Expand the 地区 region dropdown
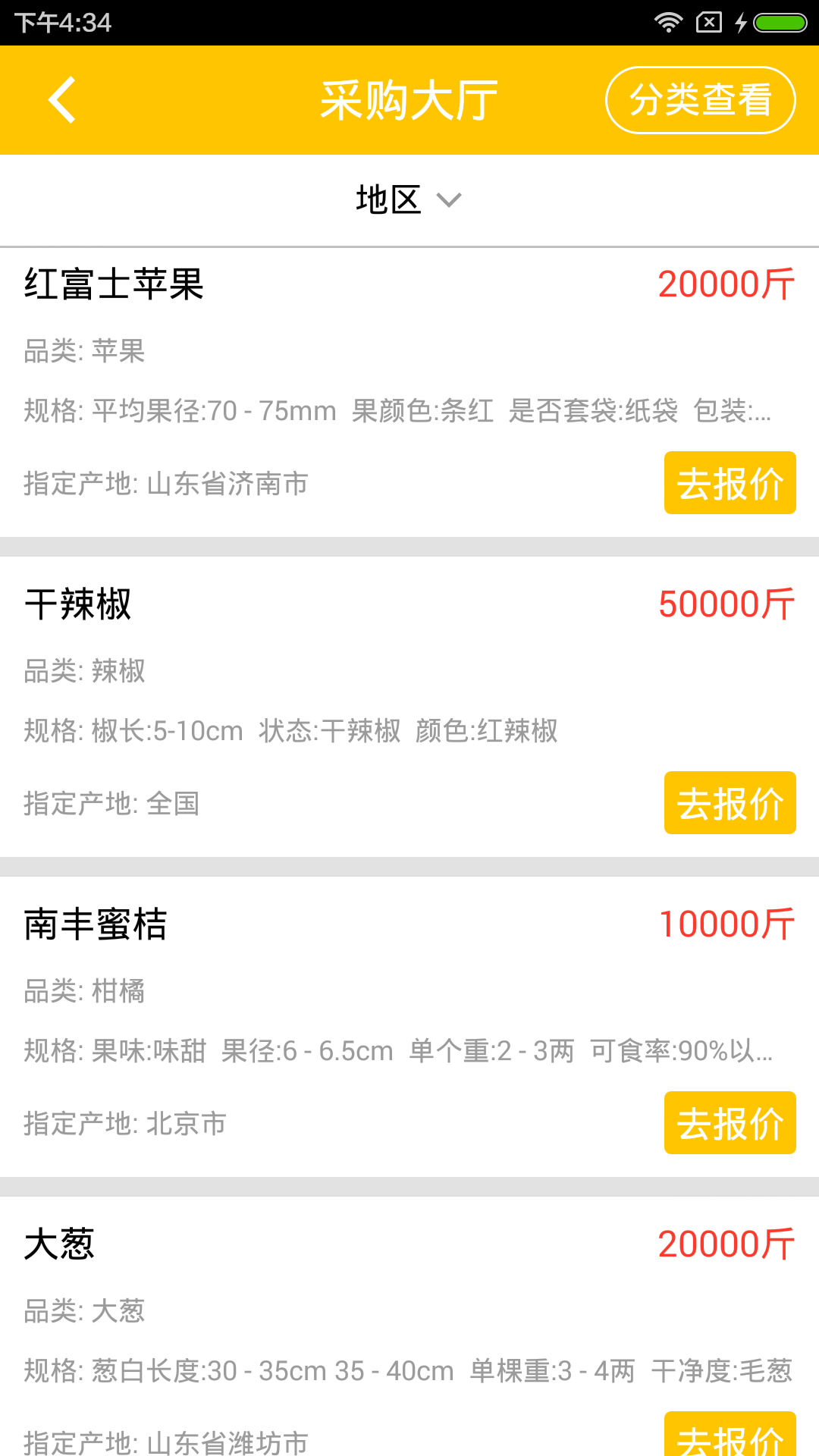Image resolution: width=819 pixels, height=1456 pixels. click(409, 200)
